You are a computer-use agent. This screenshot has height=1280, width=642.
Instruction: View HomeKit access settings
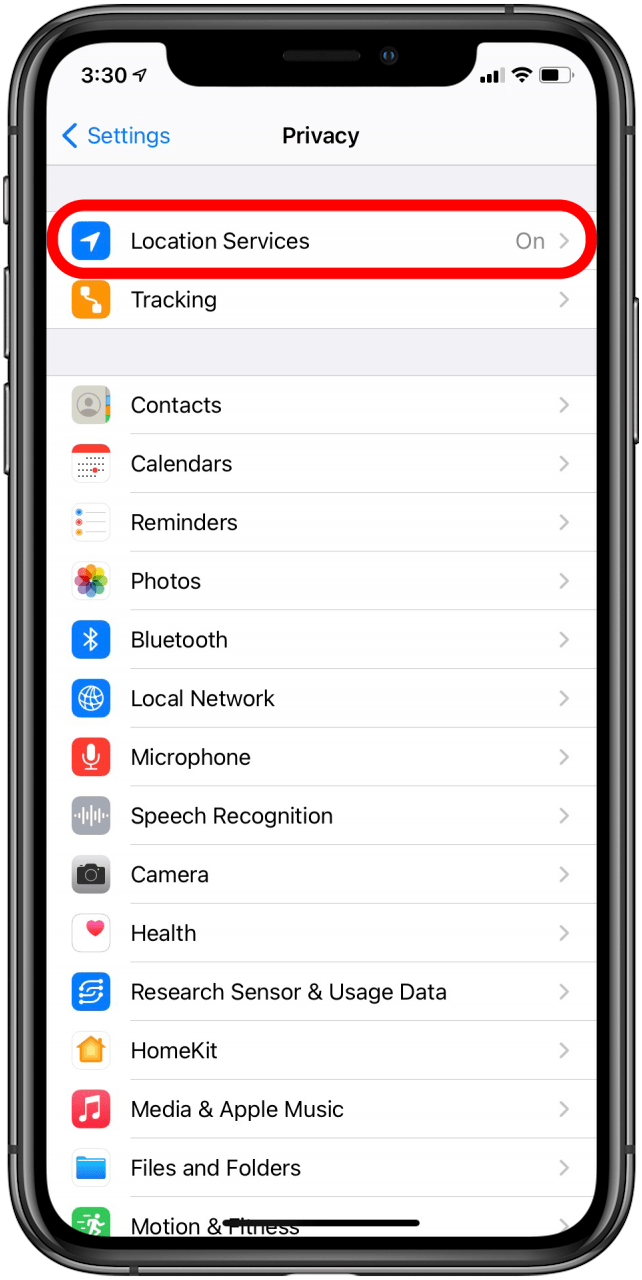point(320,1051)
